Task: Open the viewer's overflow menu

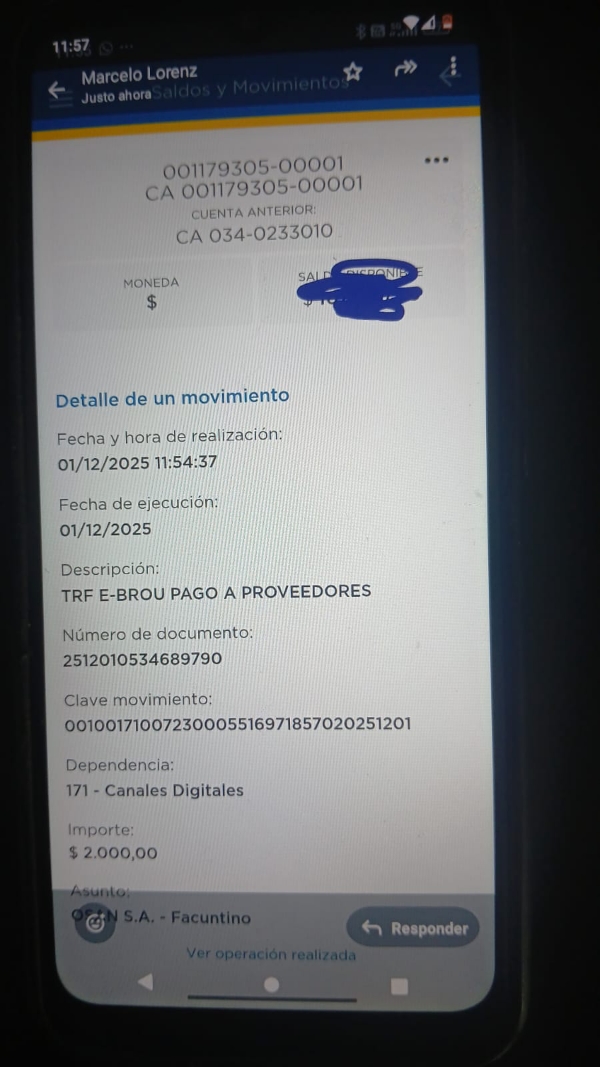Action: click(453, 67)
